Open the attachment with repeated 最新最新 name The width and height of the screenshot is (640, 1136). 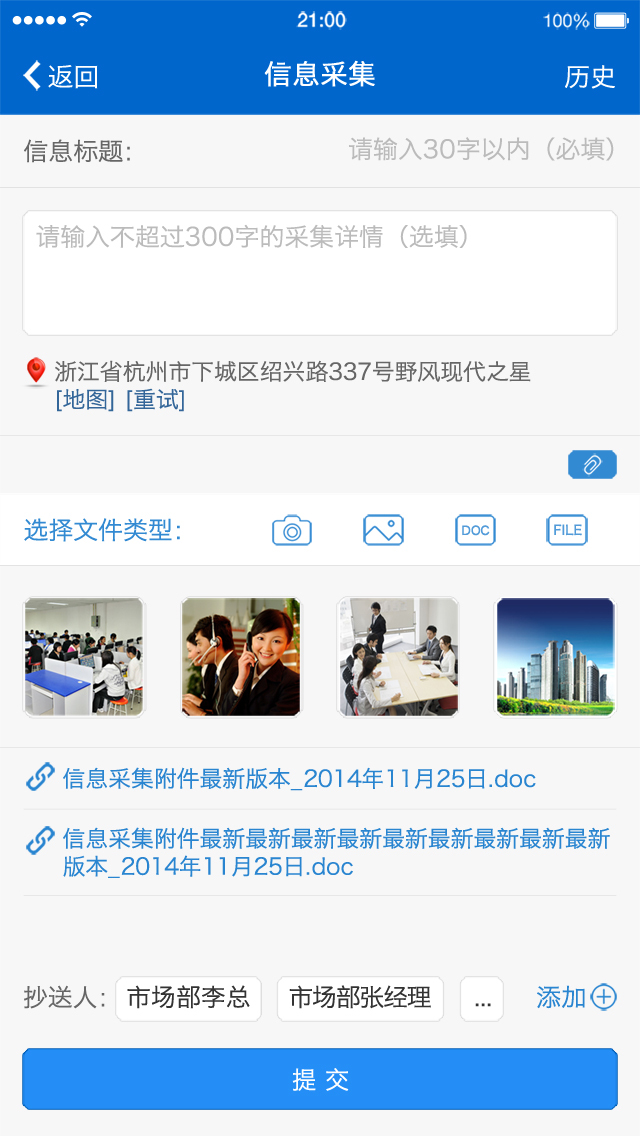pos(335,852)
